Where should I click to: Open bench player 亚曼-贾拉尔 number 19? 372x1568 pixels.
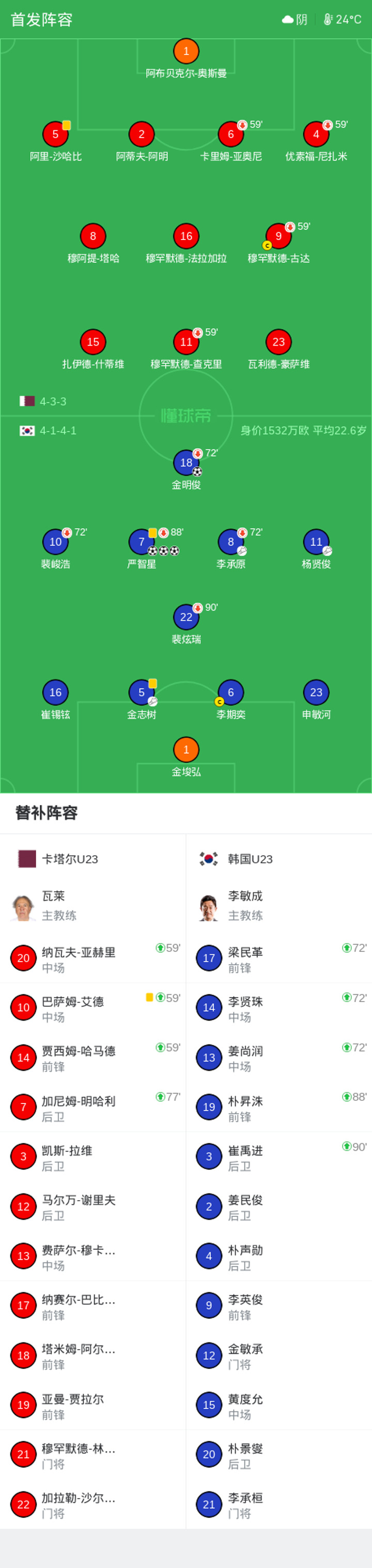coord(93,1405)
